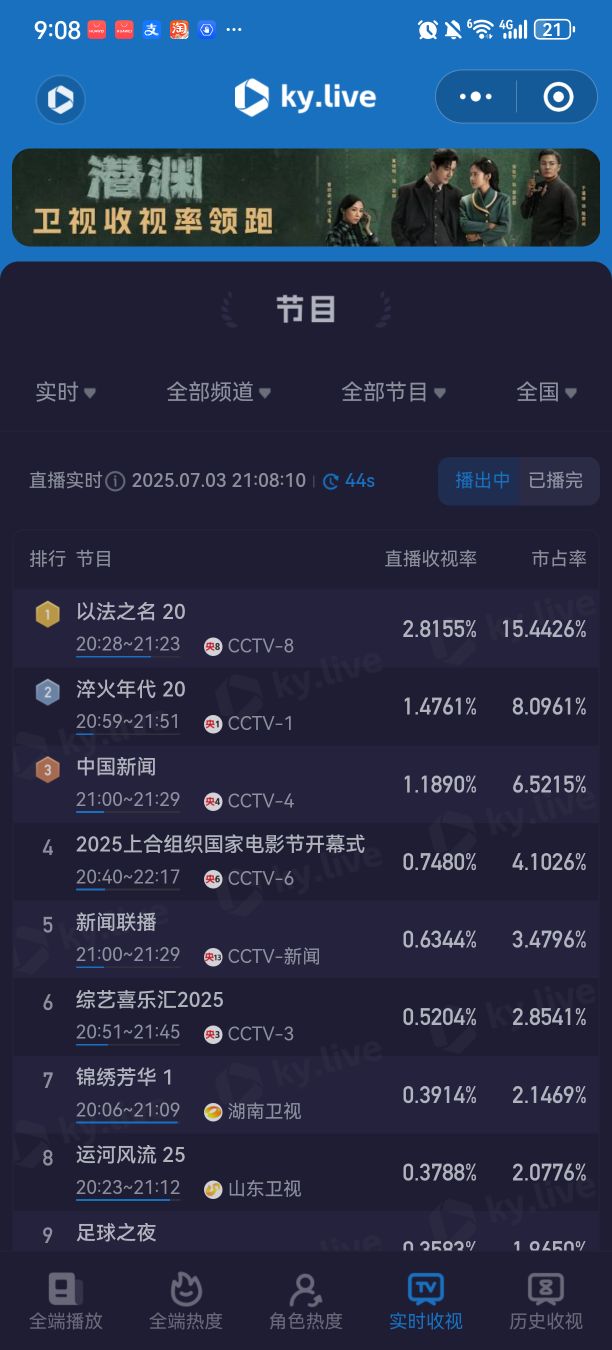Open the 以法之名 20 program row
Screen dimensions: 612x1350
click(x=306, y=629)
